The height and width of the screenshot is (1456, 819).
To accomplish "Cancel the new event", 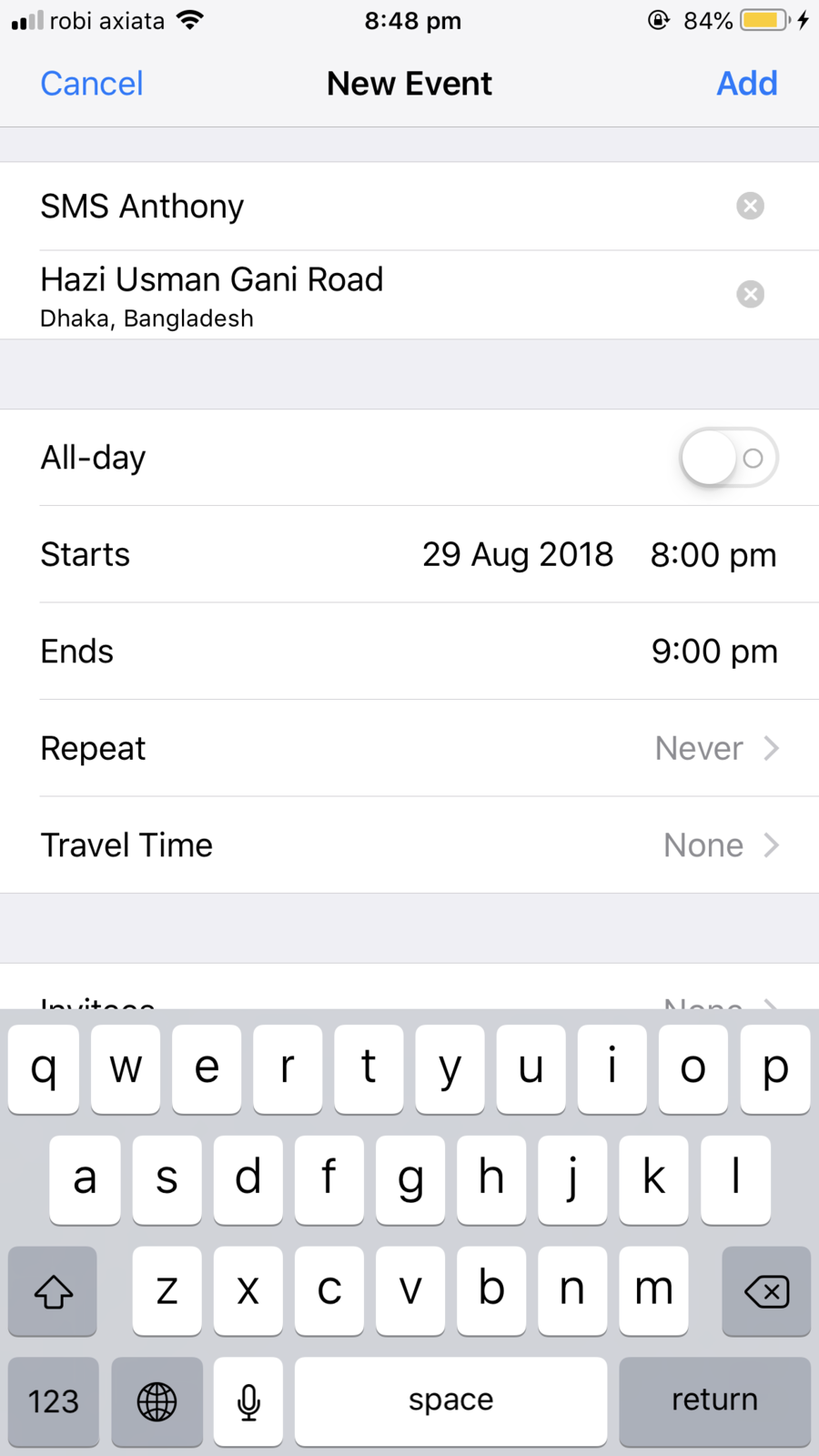I will coord(92,84).
